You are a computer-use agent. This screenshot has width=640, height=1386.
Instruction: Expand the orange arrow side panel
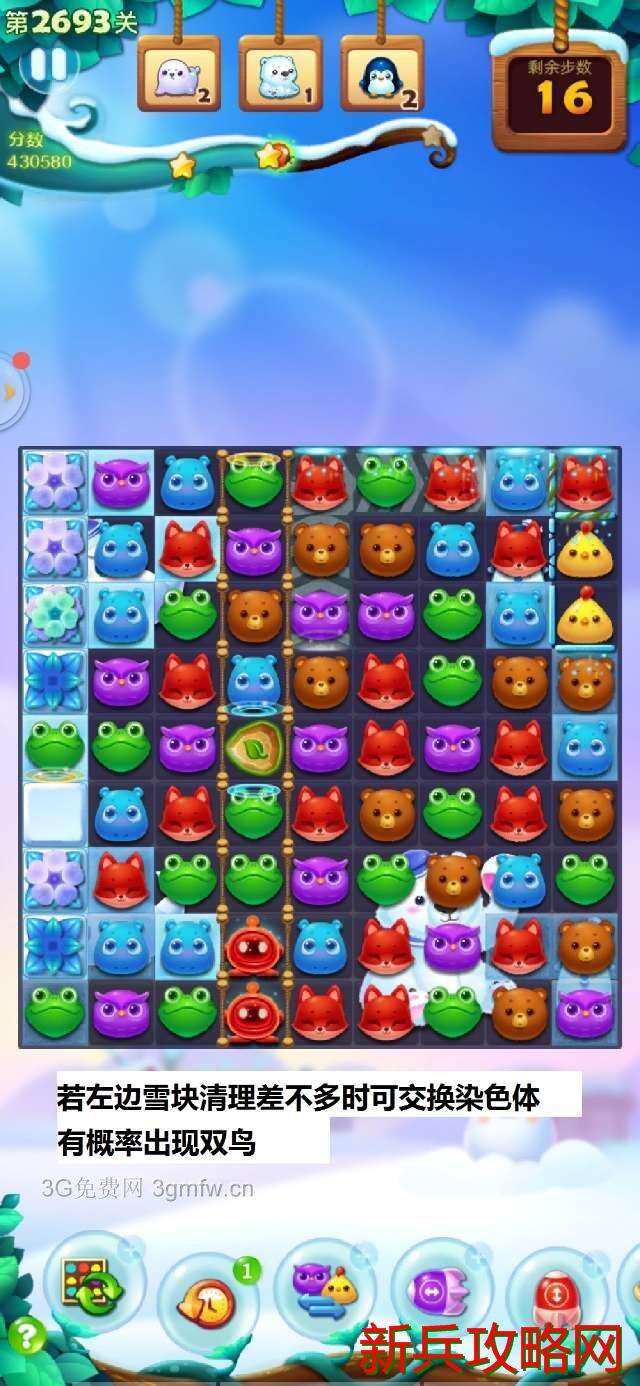click(10, 391)
